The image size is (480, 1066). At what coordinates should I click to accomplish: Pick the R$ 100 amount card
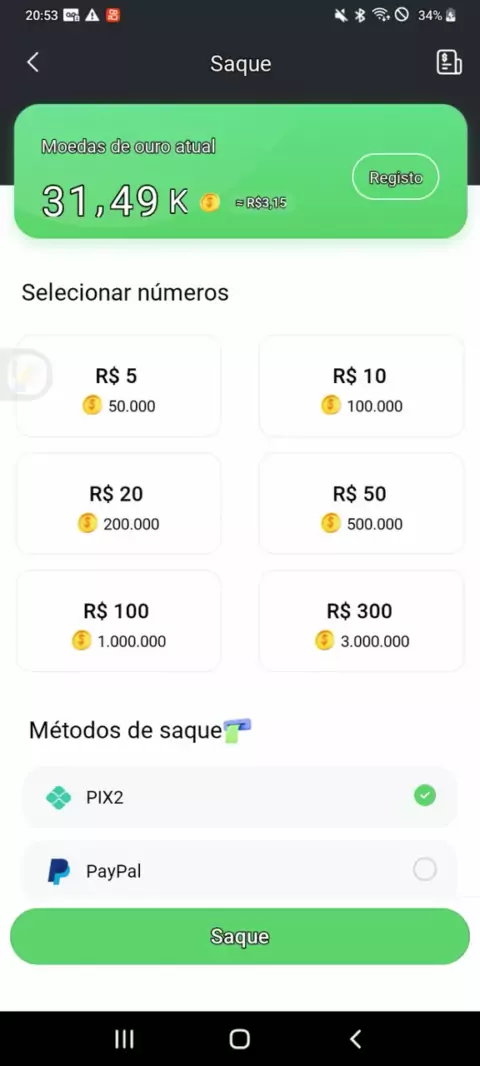(x=119, y=621)
